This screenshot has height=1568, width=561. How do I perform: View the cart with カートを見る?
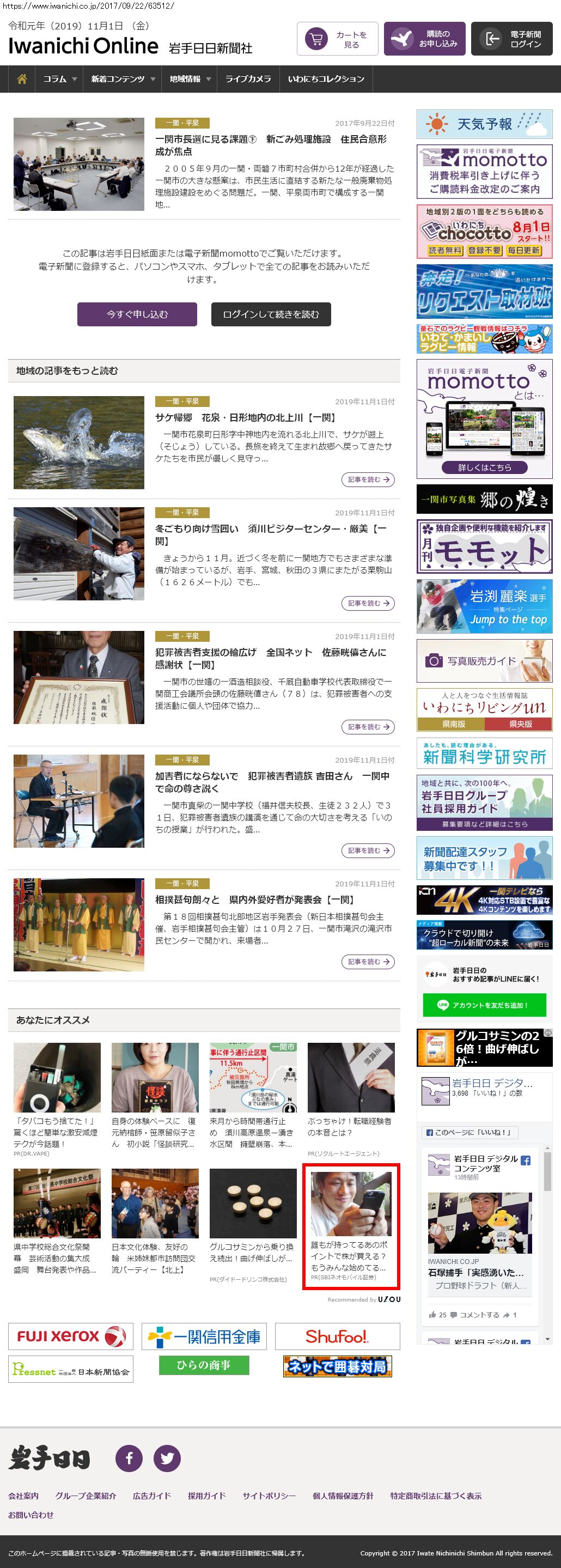tap(338, 40)
